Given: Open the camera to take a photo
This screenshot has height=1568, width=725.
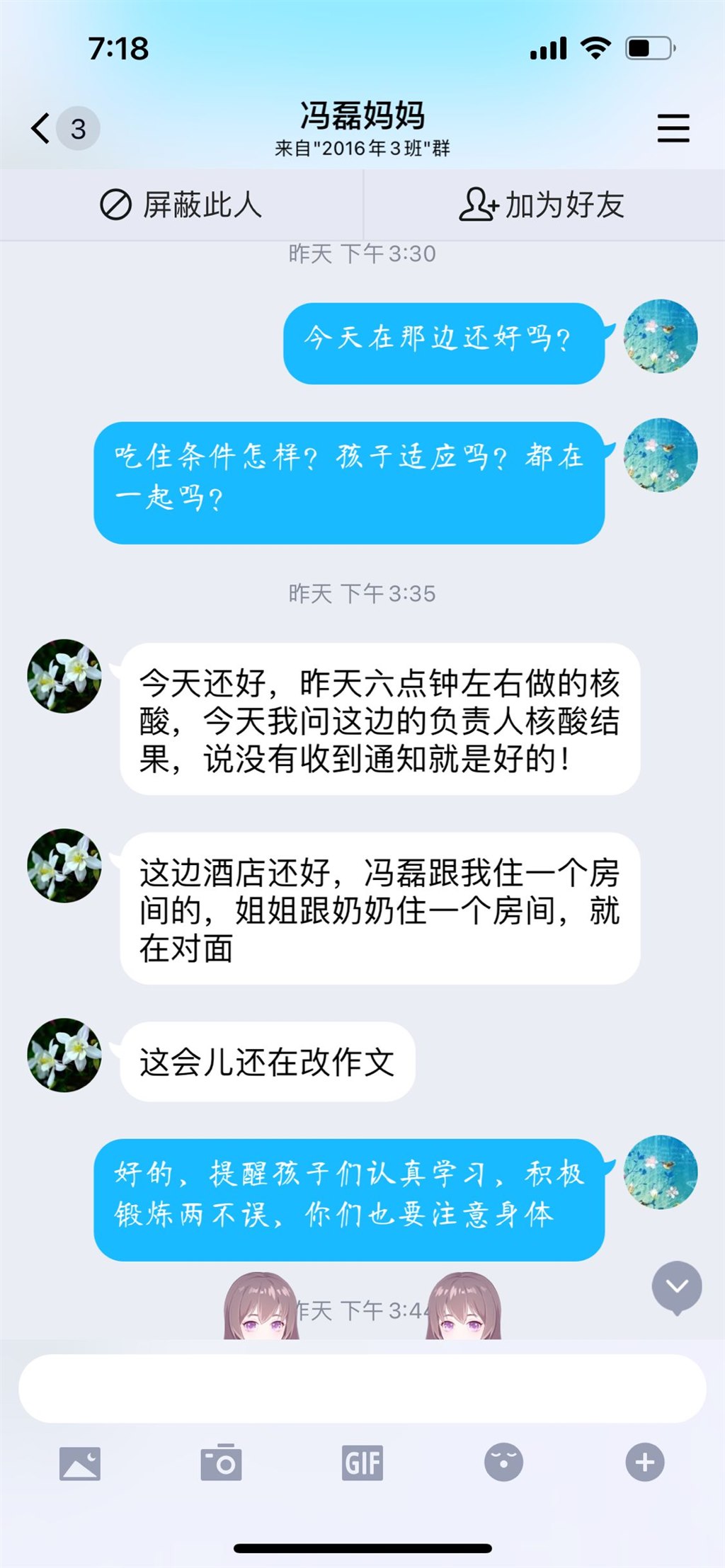Looking at the screenshot, I should tap(221, 1463).
